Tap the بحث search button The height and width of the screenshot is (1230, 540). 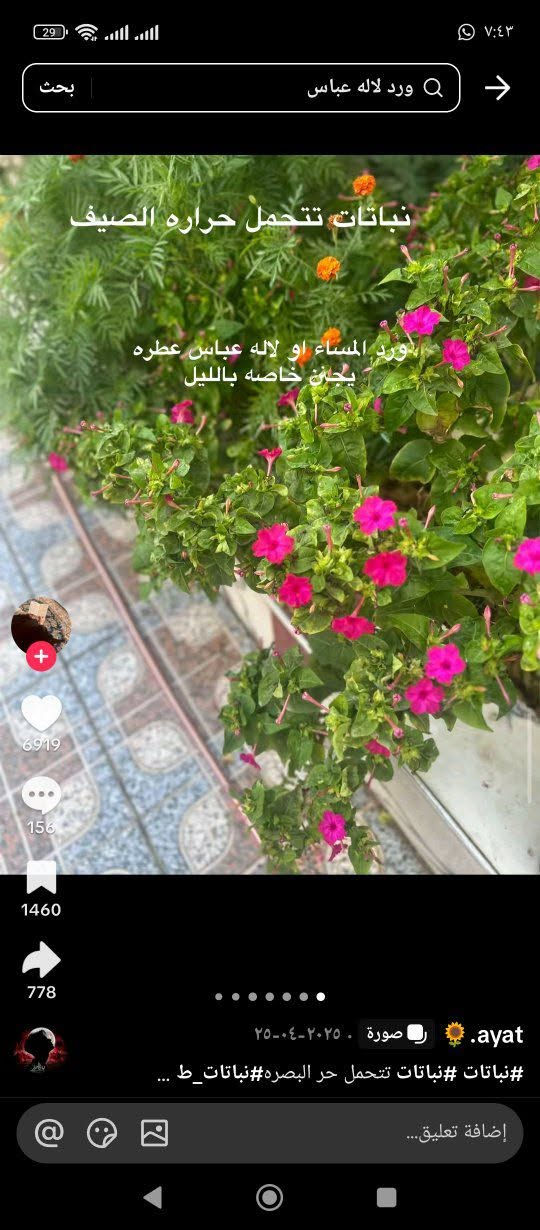click(57, 88)
